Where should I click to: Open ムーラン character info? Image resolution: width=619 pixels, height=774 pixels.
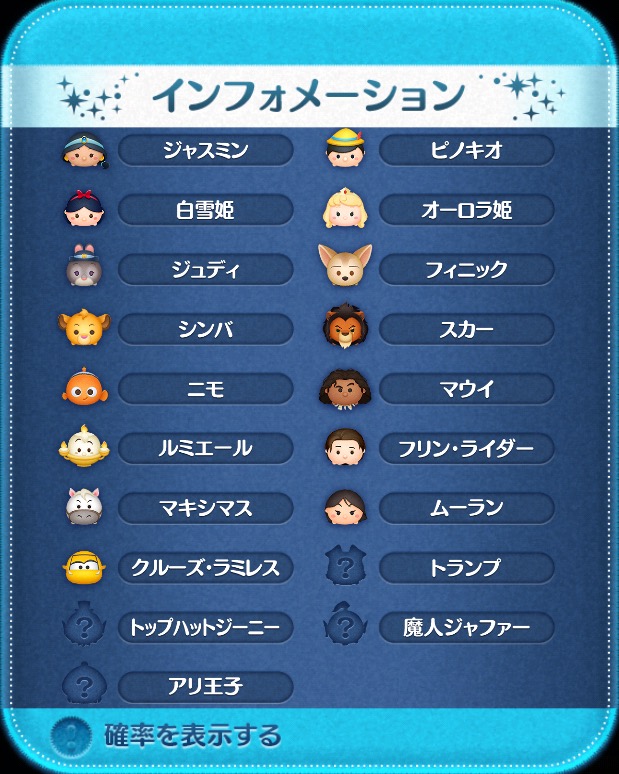pos(466,508)
